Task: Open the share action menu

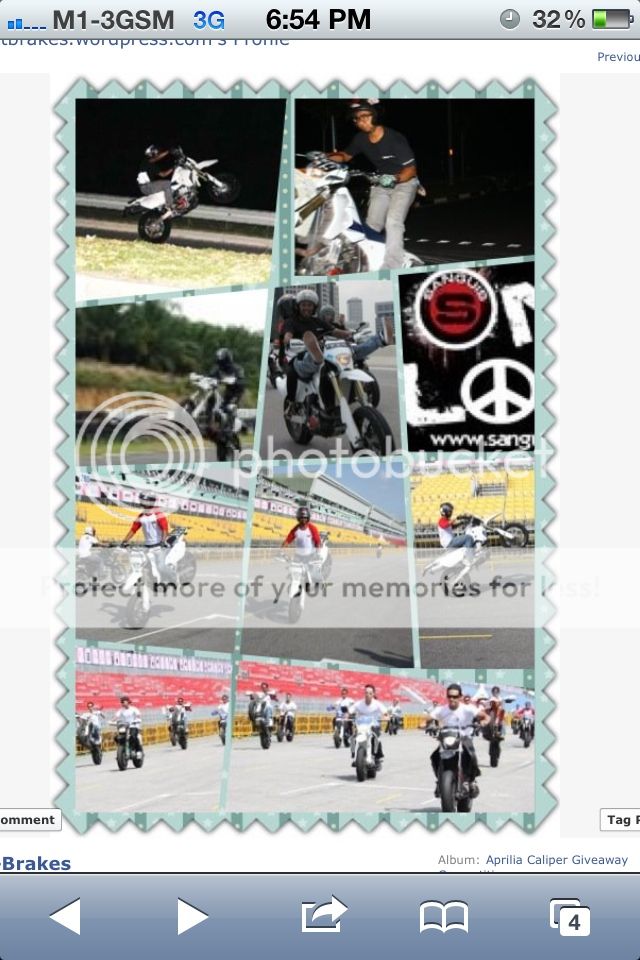Action: point(323,914)
